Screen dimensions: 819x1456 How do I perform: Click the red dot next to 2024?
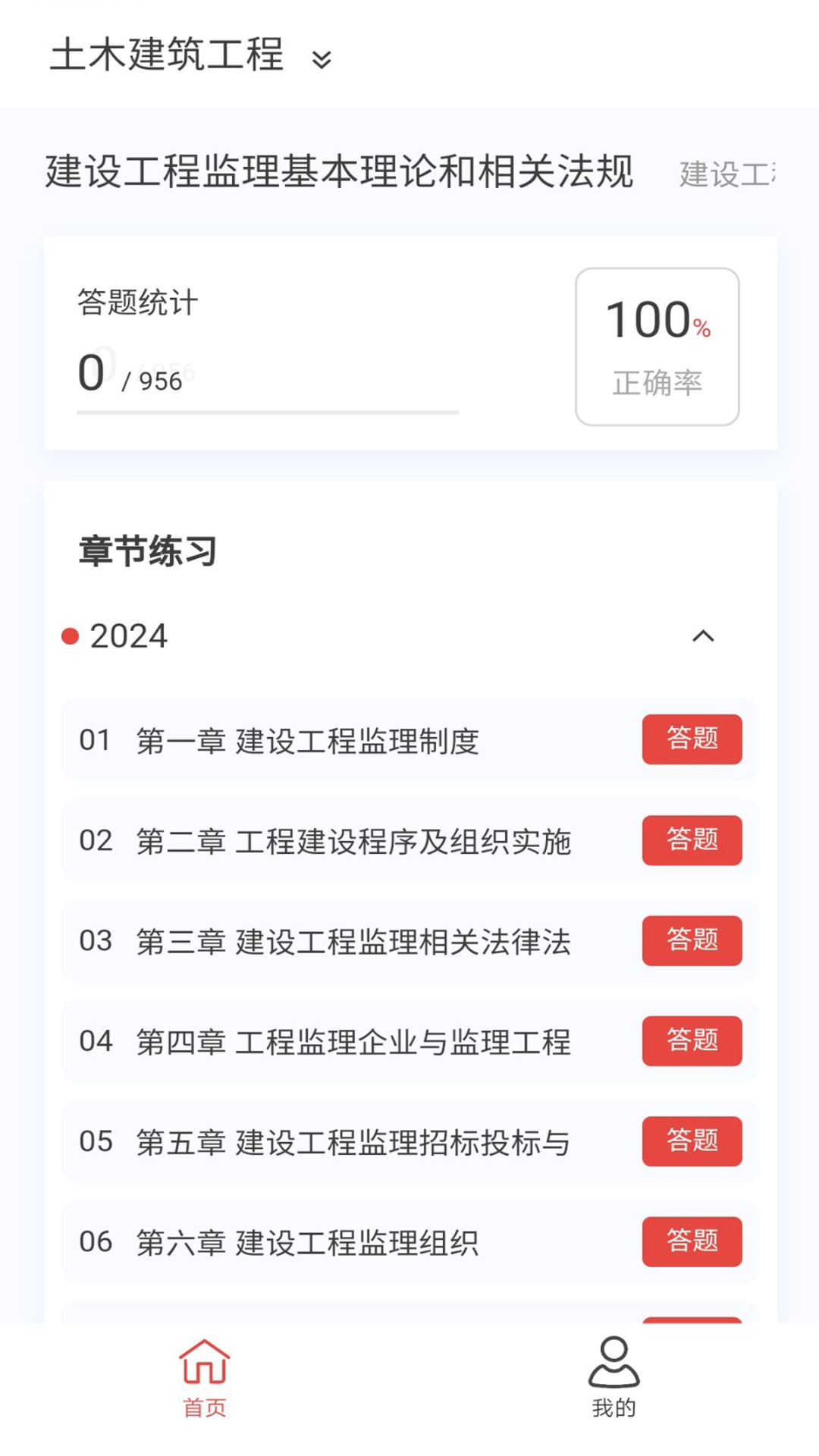click(x=71, y=637)
